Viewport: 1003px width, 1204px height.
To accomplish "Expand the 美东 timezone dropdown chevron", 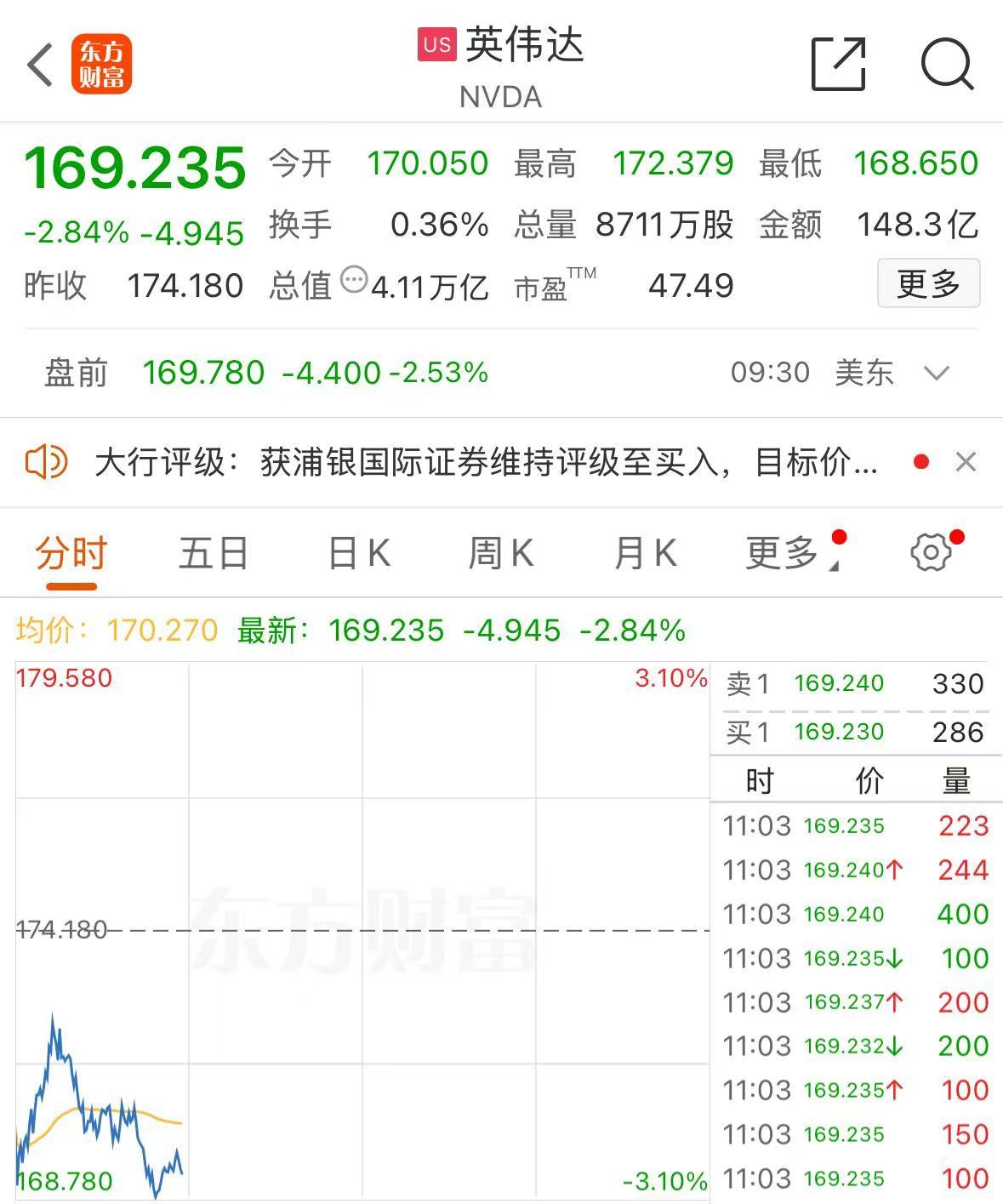I will click(x=936, y=374).
